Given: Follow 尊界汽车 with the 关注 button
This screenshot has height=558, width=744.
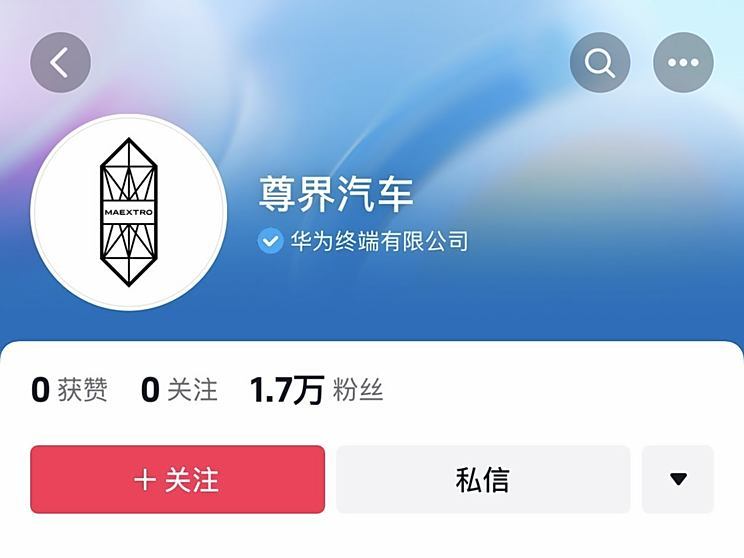Looking at the screenshot, I should click(177, 480).
